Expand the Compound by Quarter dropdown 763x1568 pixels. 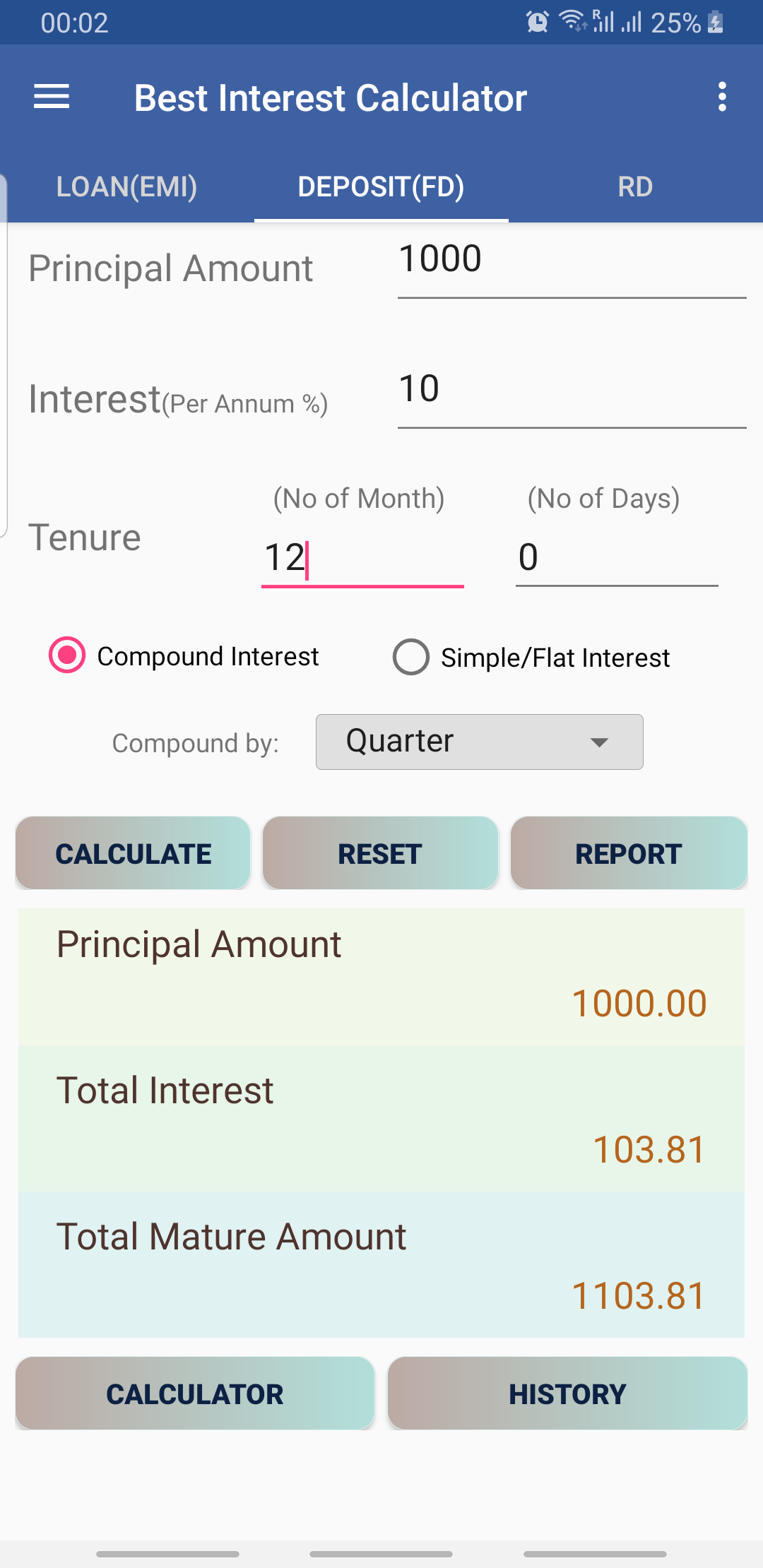[479, 742]
